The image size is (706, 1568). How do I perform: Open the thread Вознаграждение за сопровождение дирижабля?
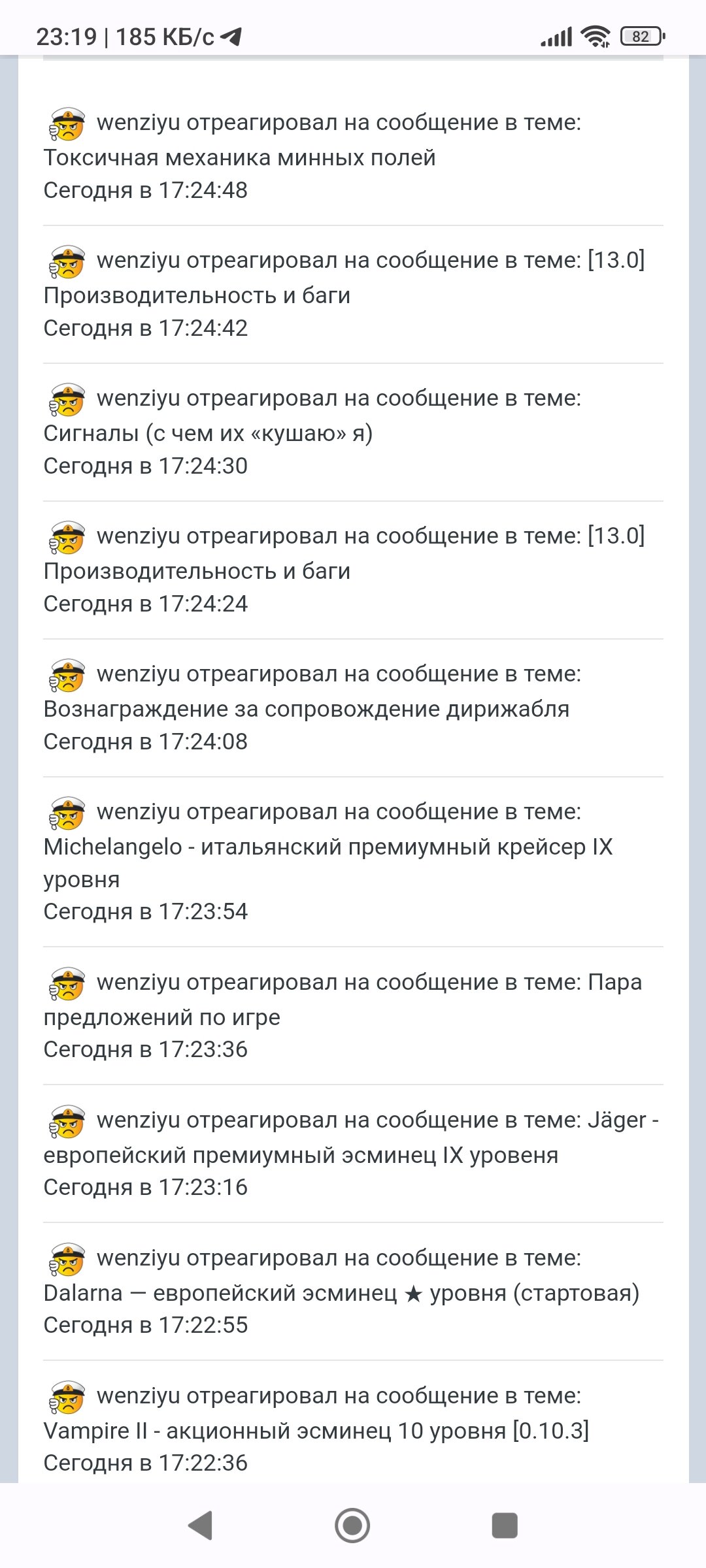(x=306, y=709)
